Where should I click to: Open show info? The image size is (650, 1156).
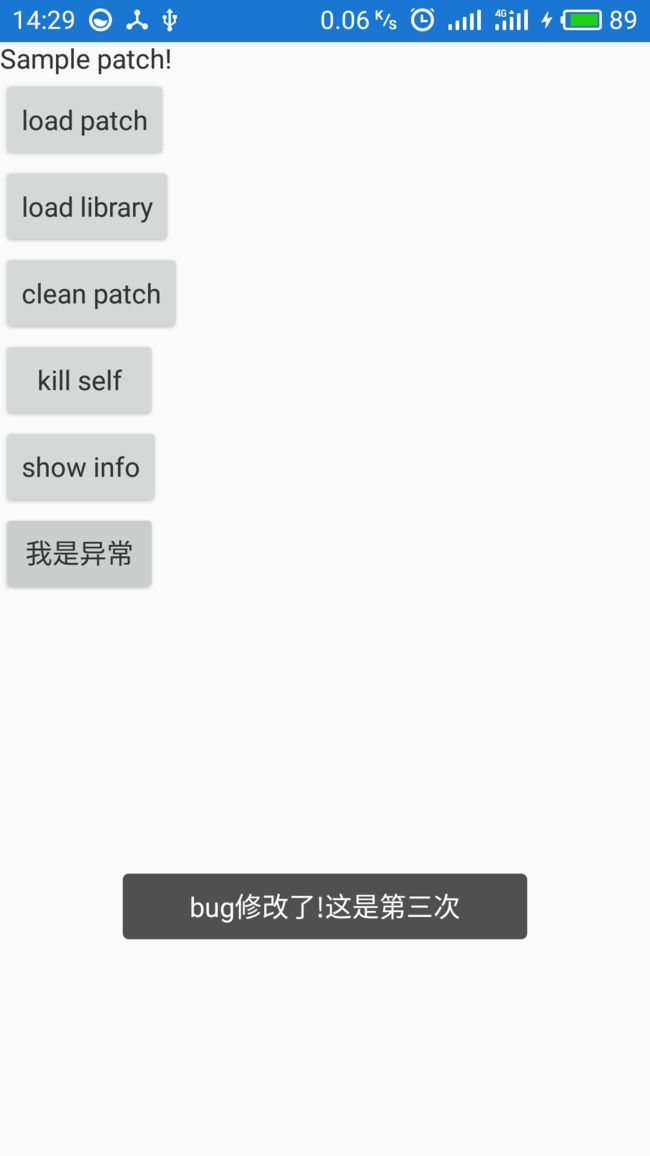pyautogui.click(x=81, y=467)
